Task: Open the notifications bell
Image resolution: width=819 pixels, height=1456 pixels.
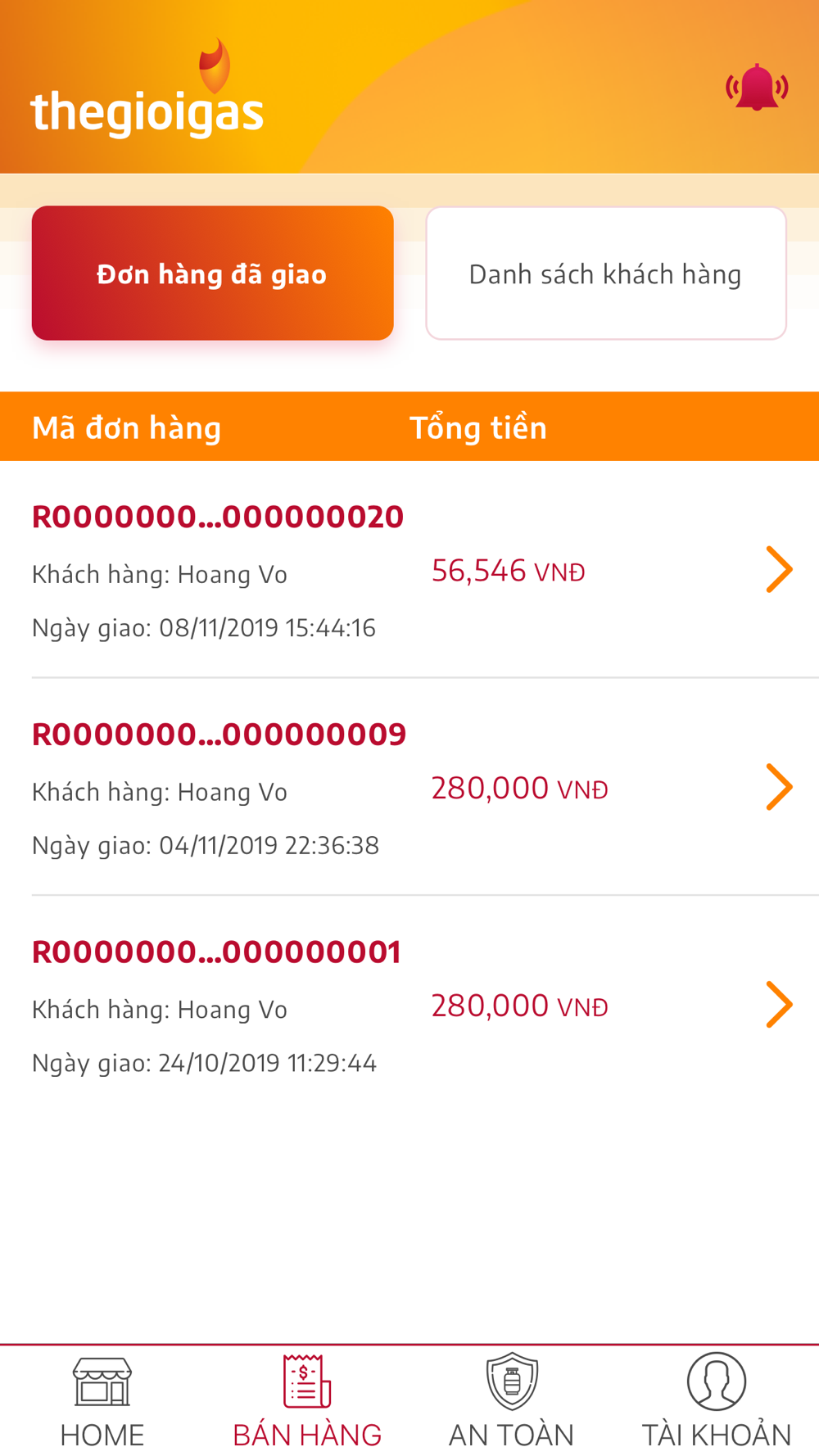Action: [x=756, y=87]
